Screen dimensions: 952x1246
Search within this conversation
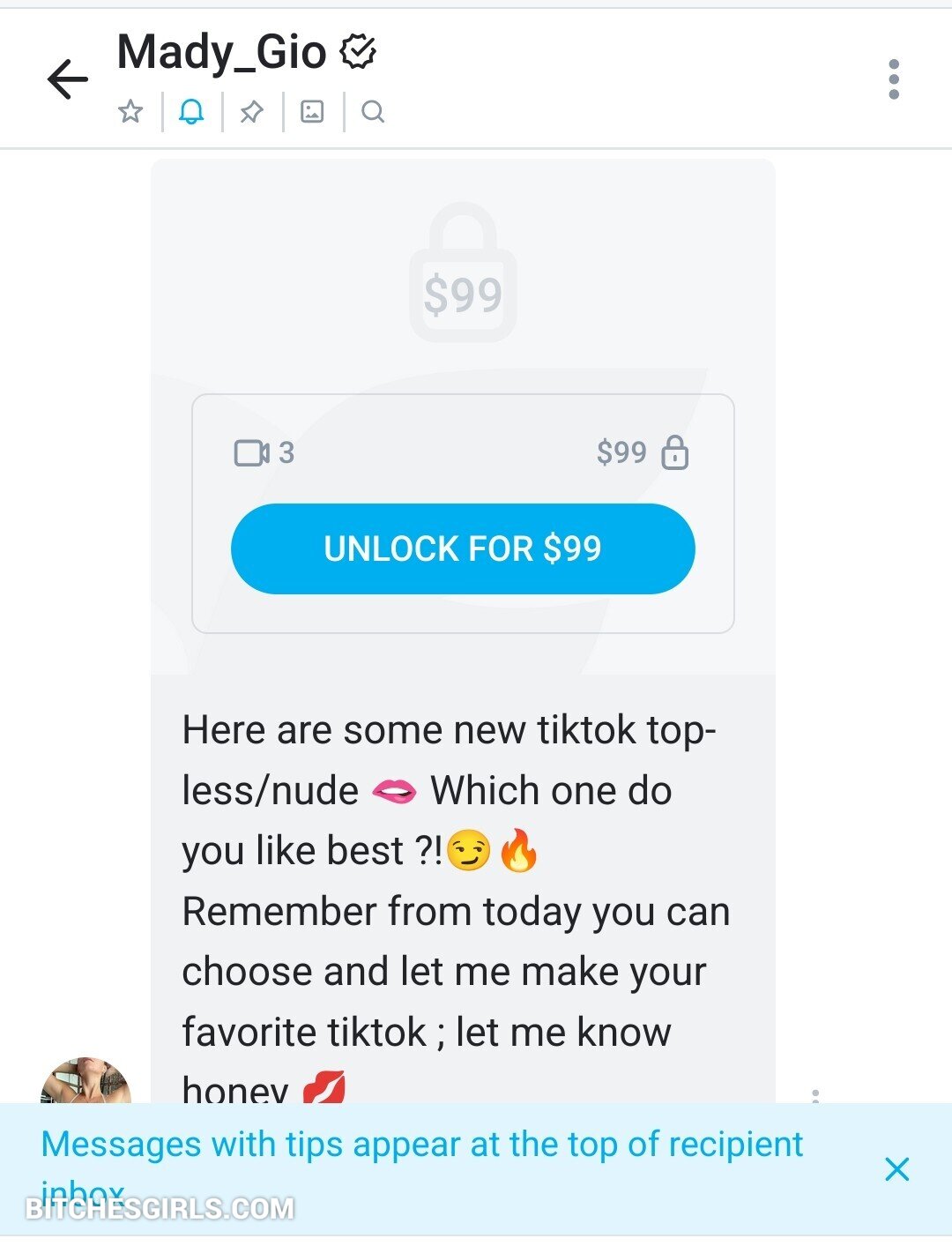373,112
